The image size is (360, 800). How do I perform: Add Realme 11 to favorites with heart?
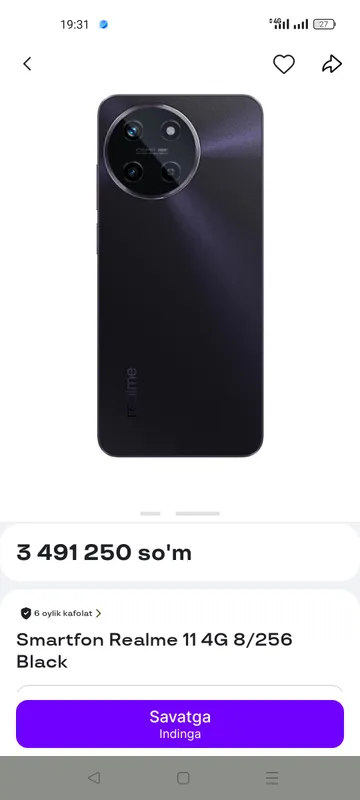click(284, 64)
